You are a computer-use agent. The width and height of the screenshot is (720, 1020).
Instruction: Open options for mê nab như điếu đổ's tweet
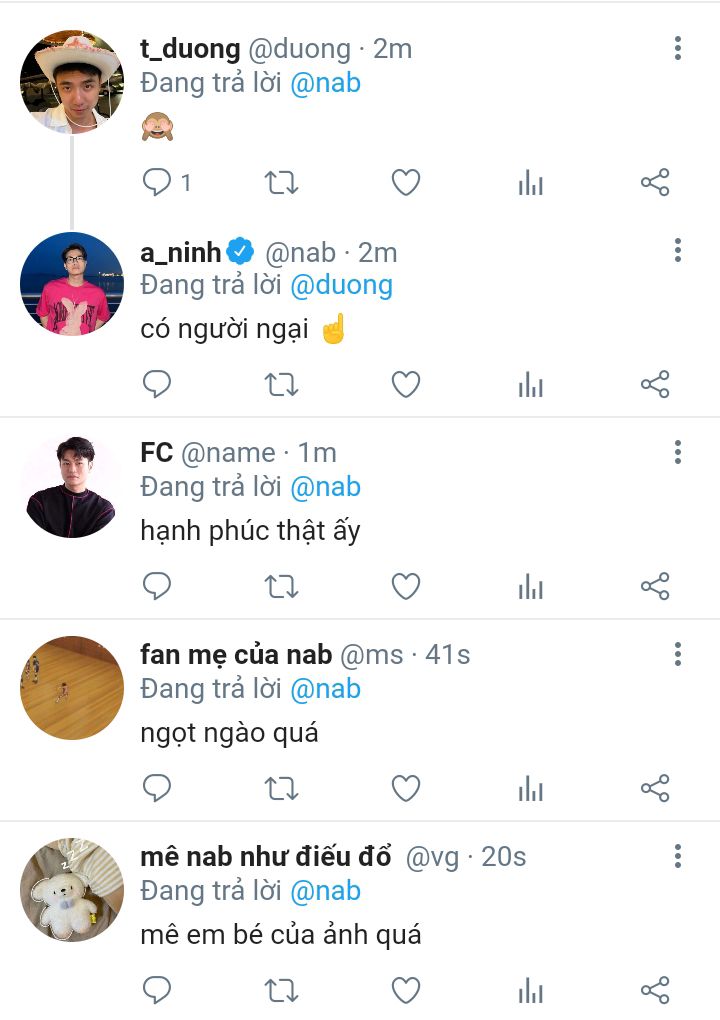coord(678,856)
